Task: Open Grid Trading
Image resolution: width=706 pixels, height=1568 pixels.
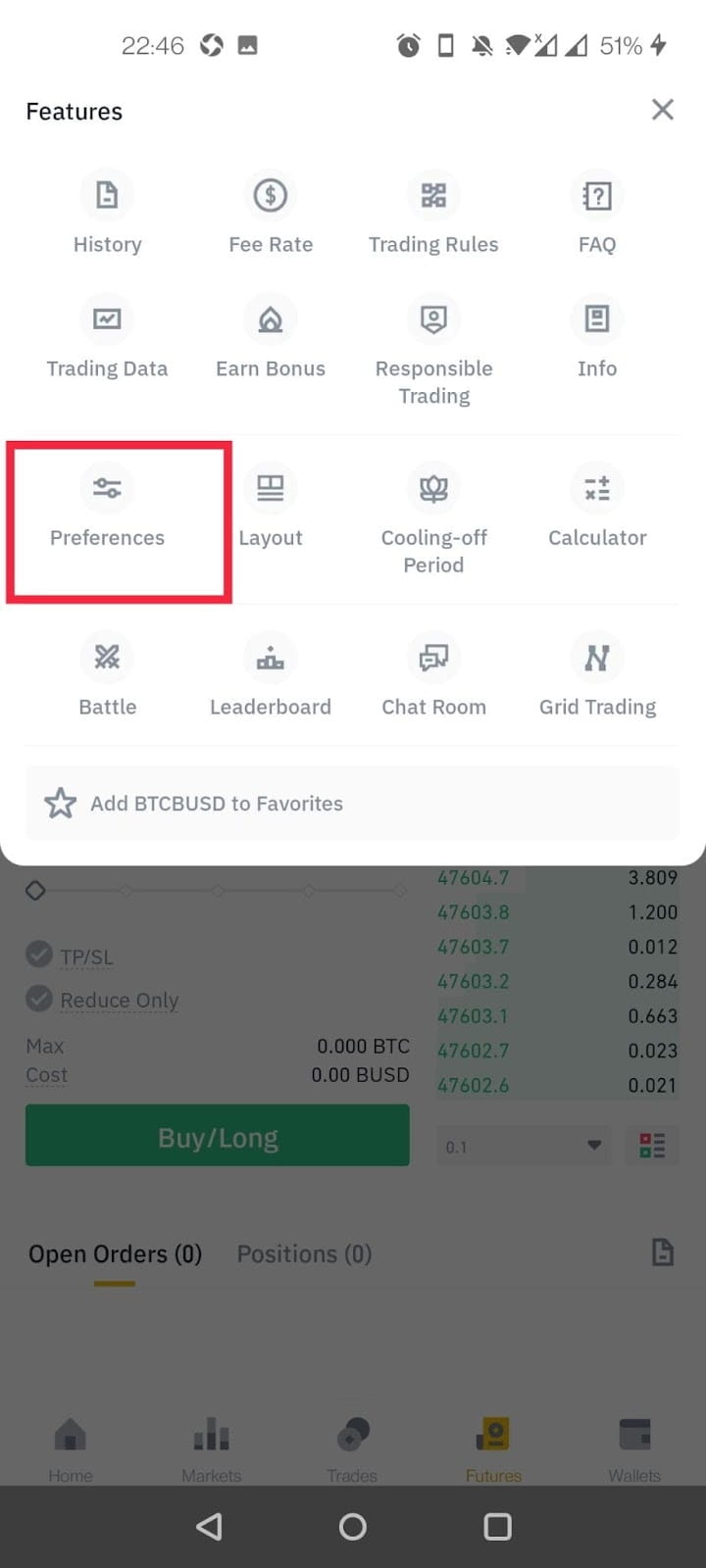Action: (597, 677)
